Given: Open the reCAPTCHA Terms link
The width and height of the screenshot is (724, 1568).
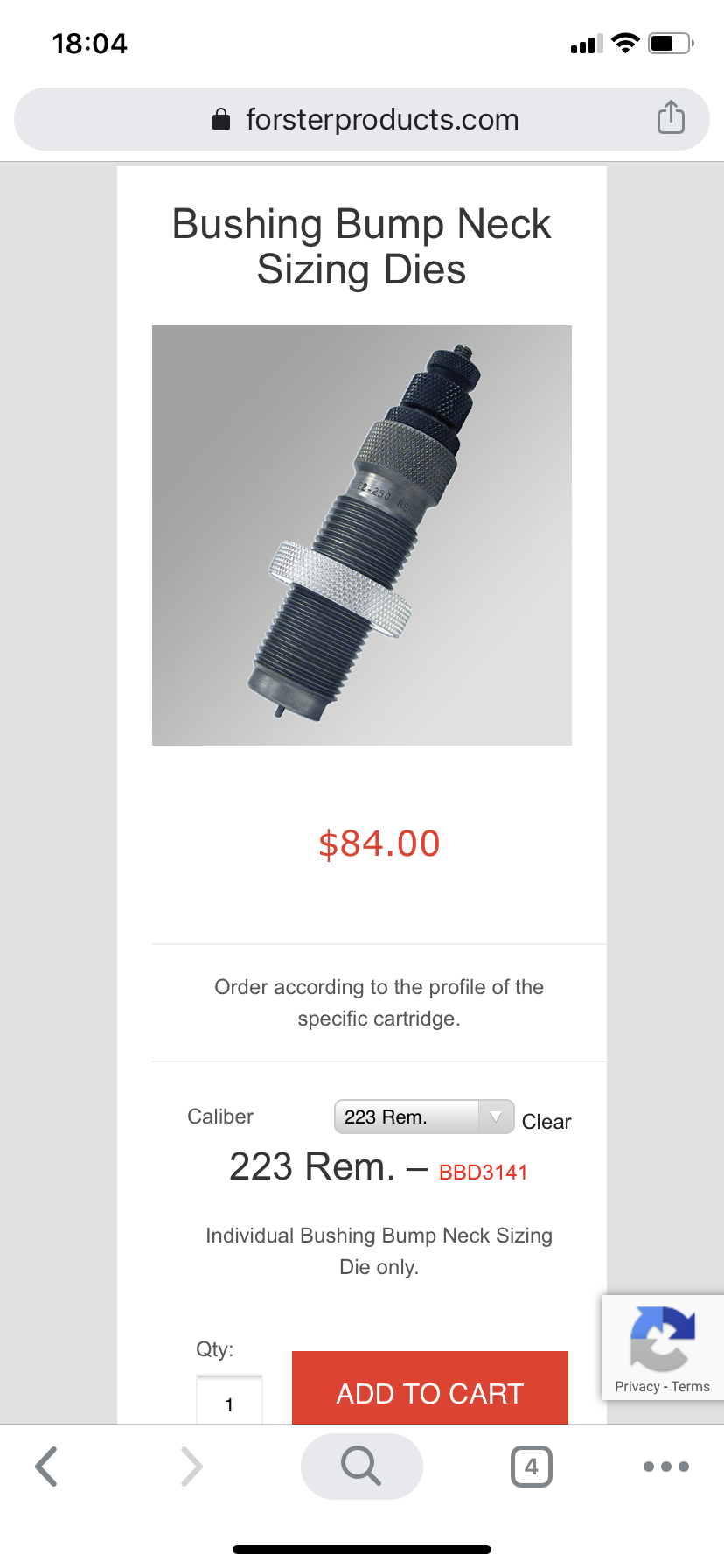Looking at the screenshot, I should (691, 1387).
